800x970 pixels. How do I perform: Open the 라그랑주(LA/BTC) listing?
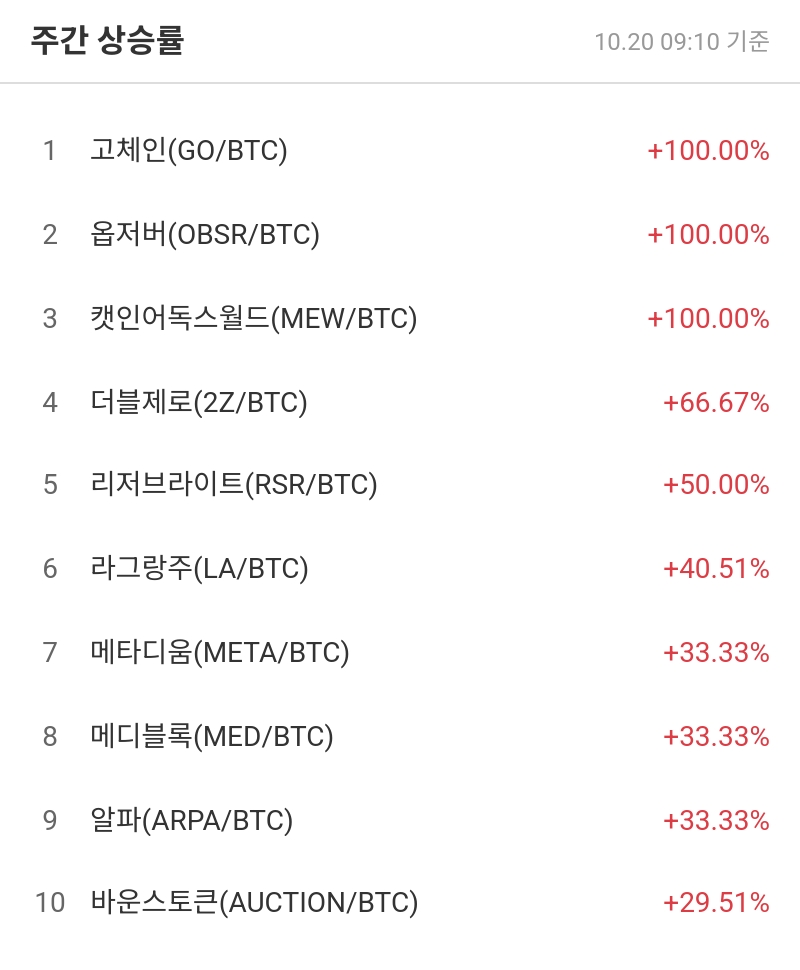point(199,569)
